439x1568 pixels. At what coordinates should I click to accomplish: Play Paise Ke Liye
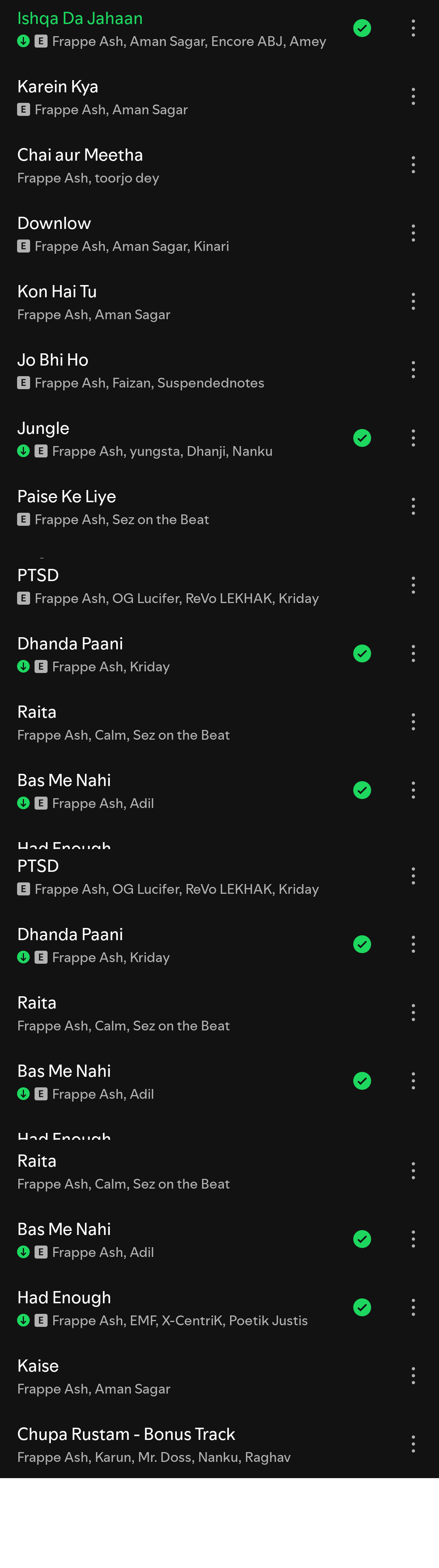152,506
